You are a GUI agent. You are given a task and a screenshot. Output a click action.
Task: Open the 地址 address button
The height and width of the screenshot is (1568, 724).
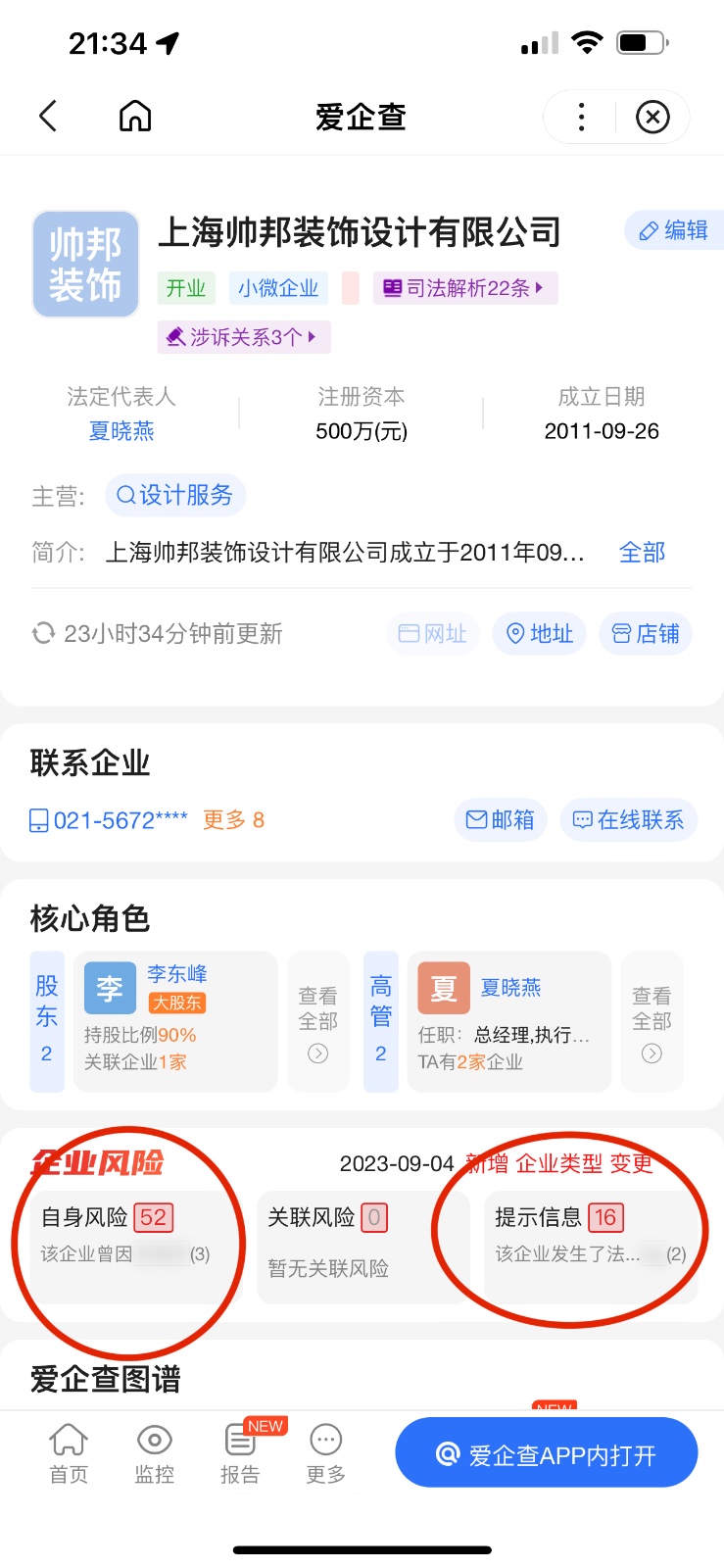[x=540, y=634]
